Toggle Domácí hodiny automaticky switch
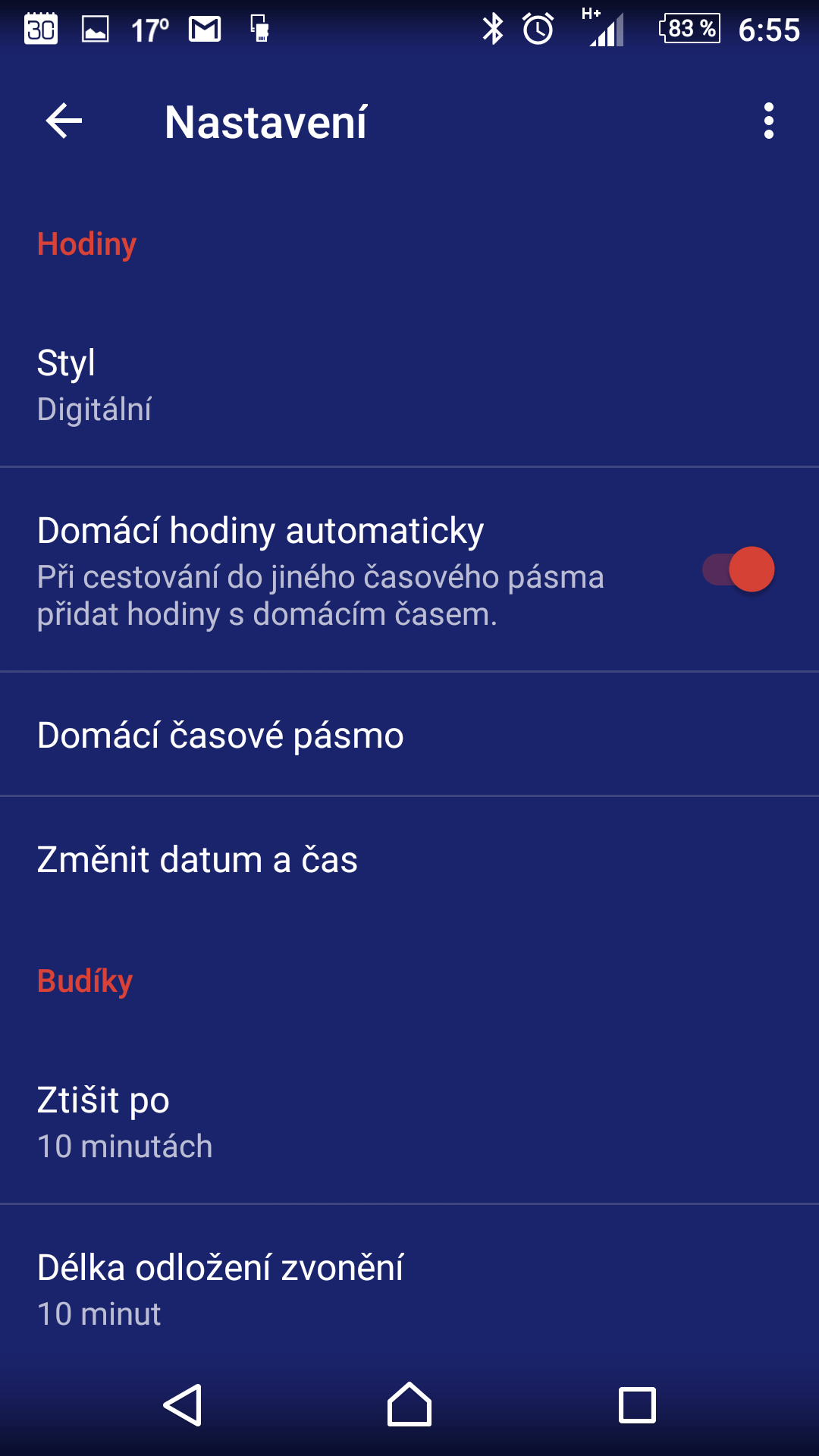 click(x=738, y=570)
